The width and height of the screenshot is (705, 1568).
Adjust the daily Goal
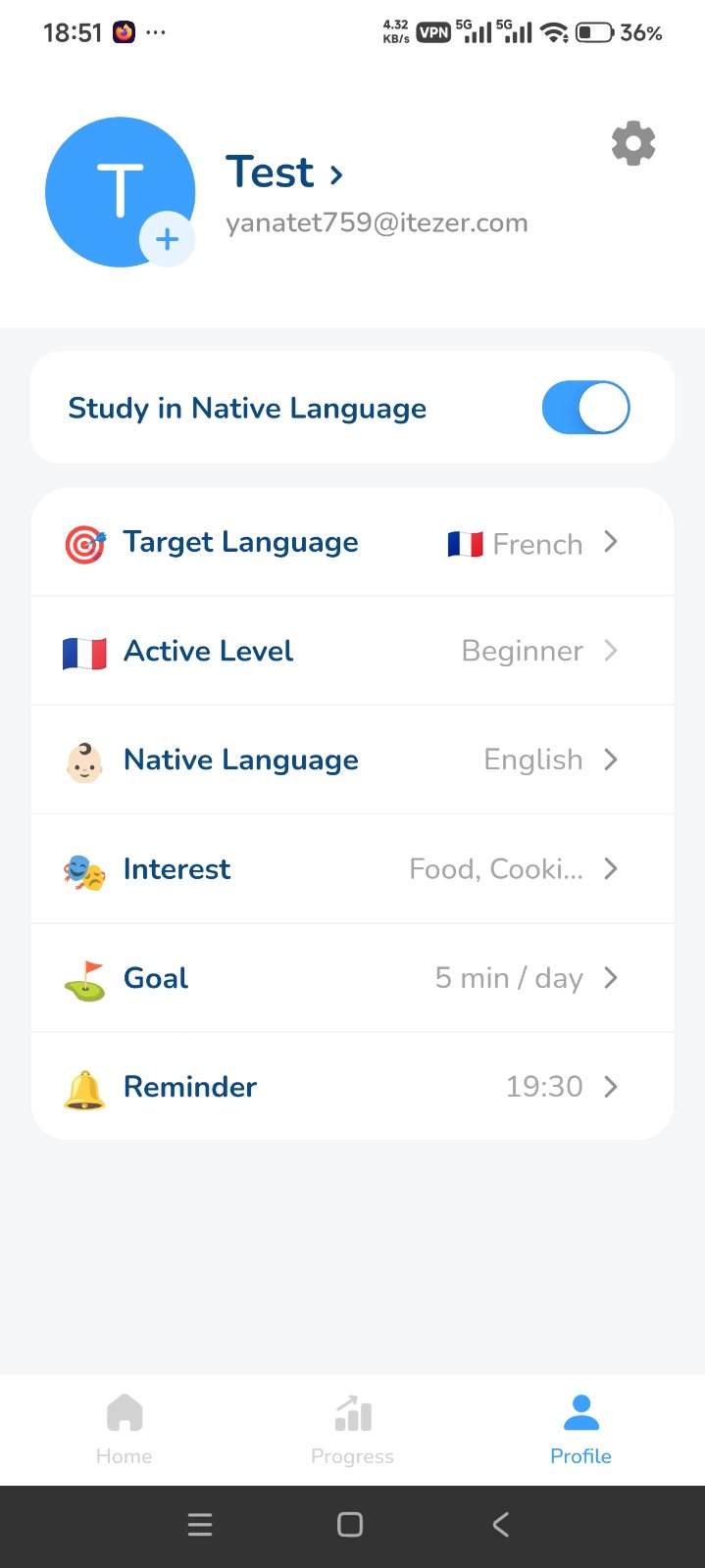coord(352,978)
